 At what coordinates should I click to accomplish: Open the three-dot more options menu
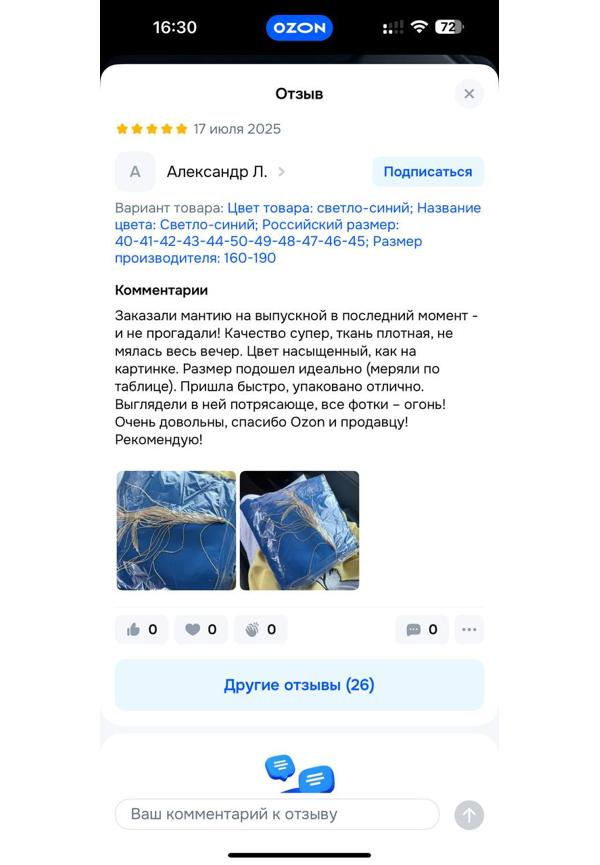(x=469, y=629)
